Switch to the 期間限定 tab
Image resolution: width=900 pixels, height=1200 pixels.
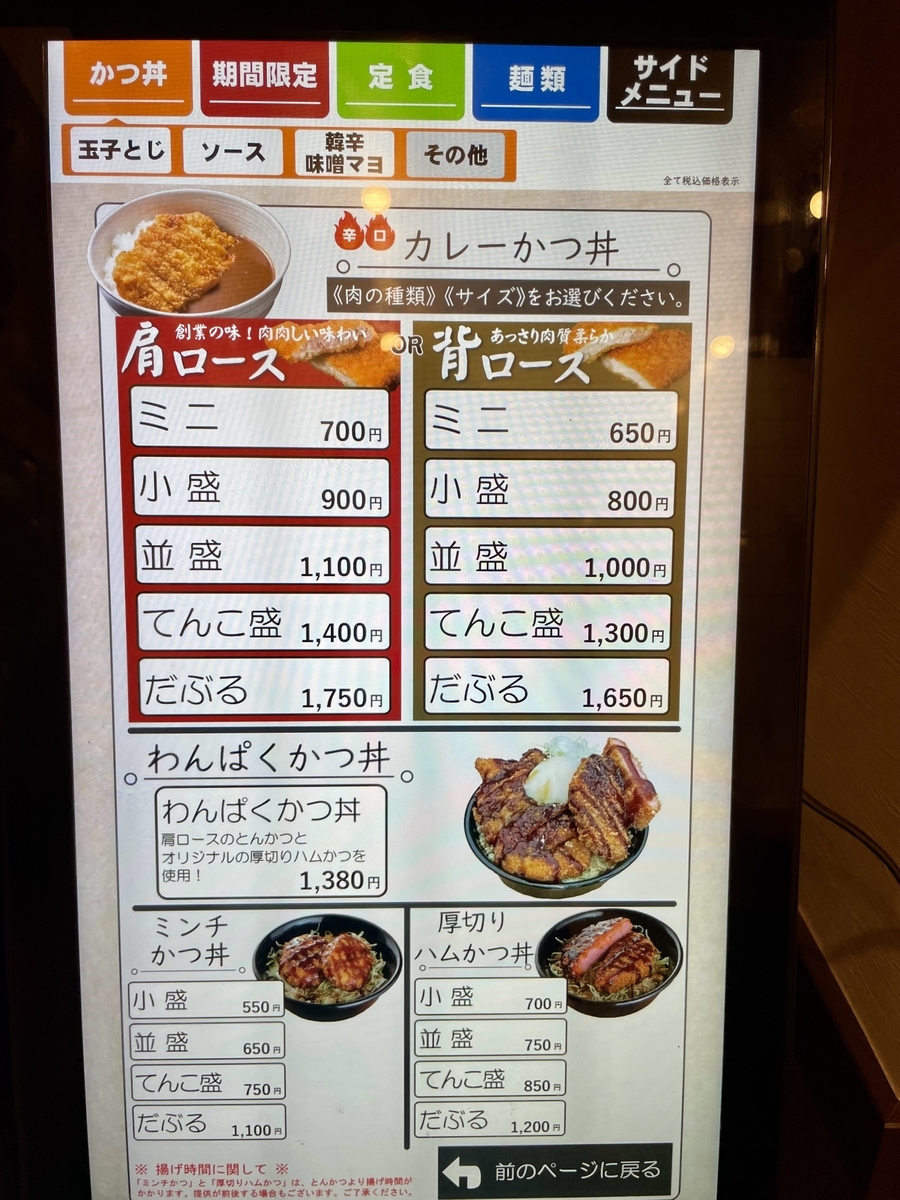pyautogui.click(x=264, y=77)
